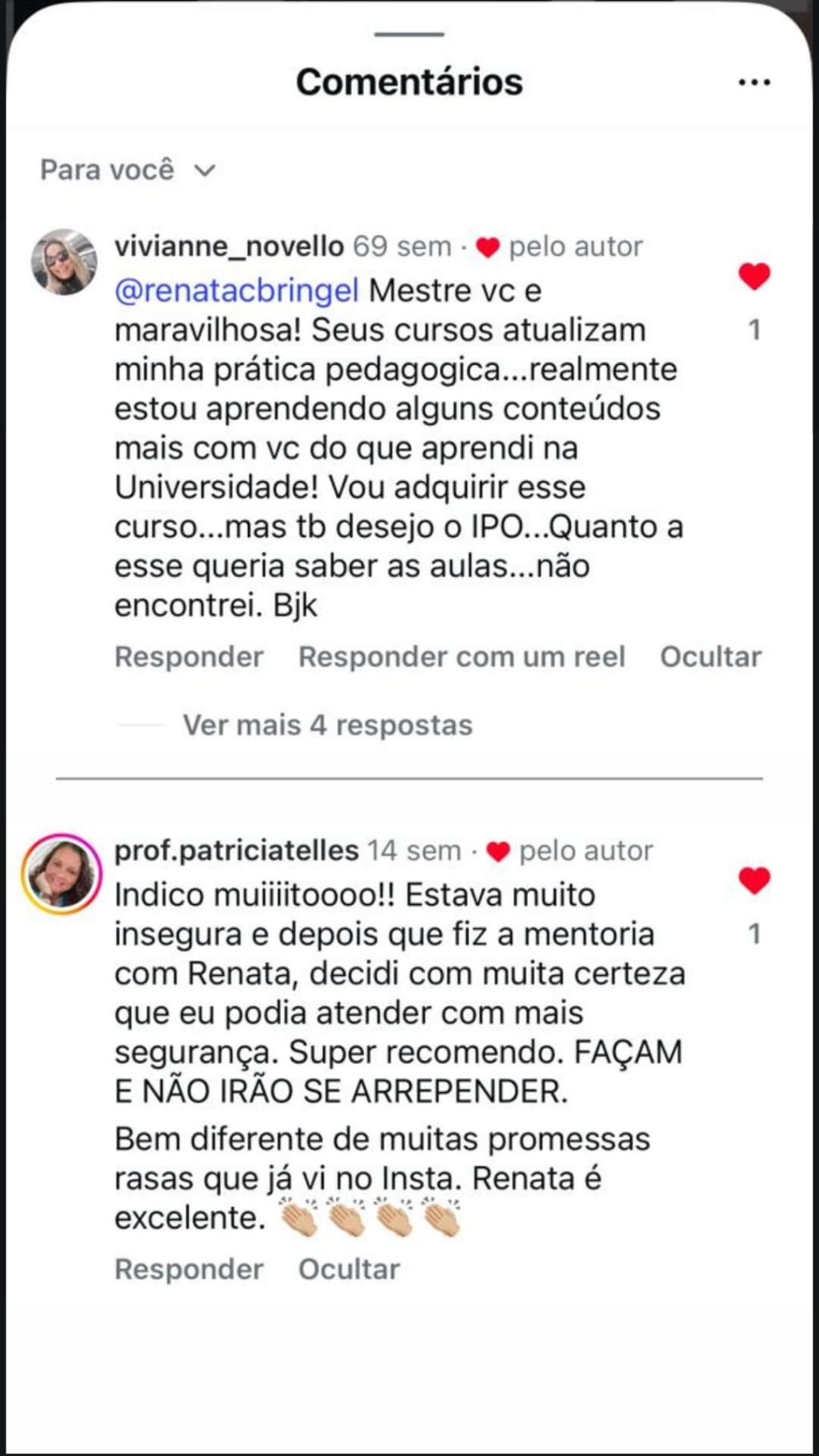This screenshot has height=1456, width=819.
Task: Reply to vivianne_novello's comment
Action: (189, 657)
